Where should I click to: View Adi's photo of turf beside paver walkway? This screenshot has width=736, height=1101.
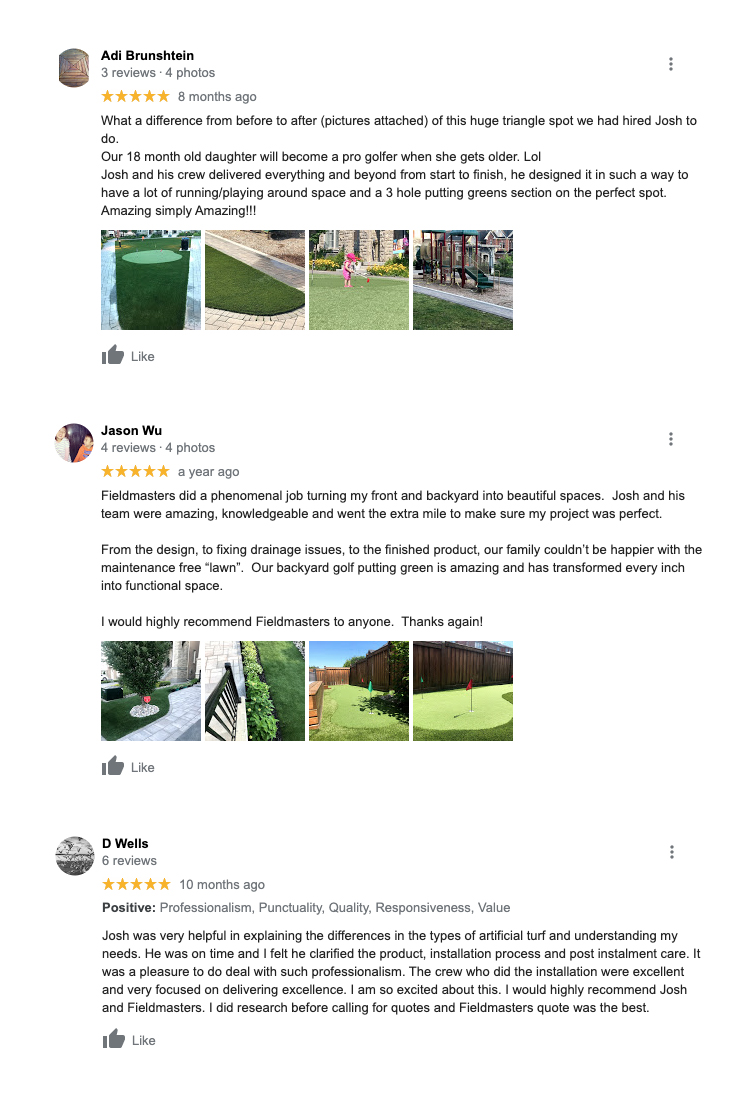click(x=255, y=280)
